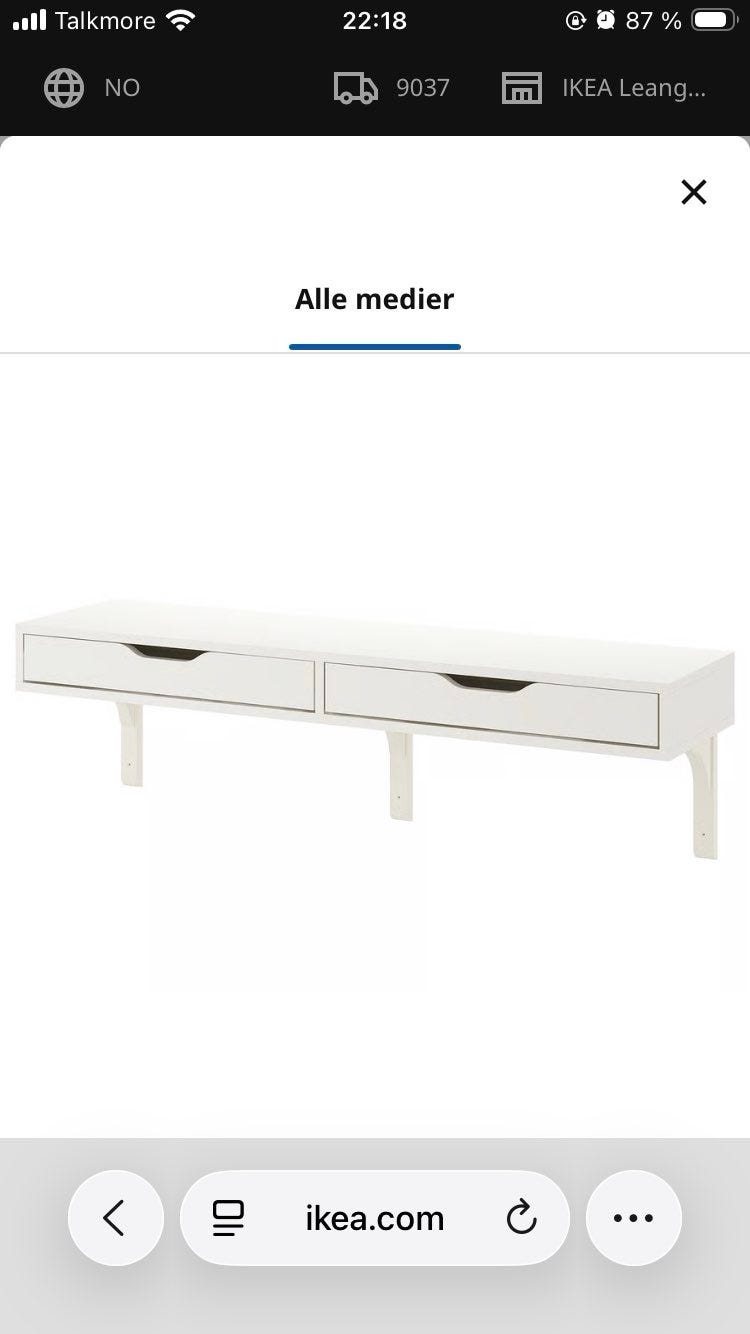Close the media viewer with the X

click(694, 192)
